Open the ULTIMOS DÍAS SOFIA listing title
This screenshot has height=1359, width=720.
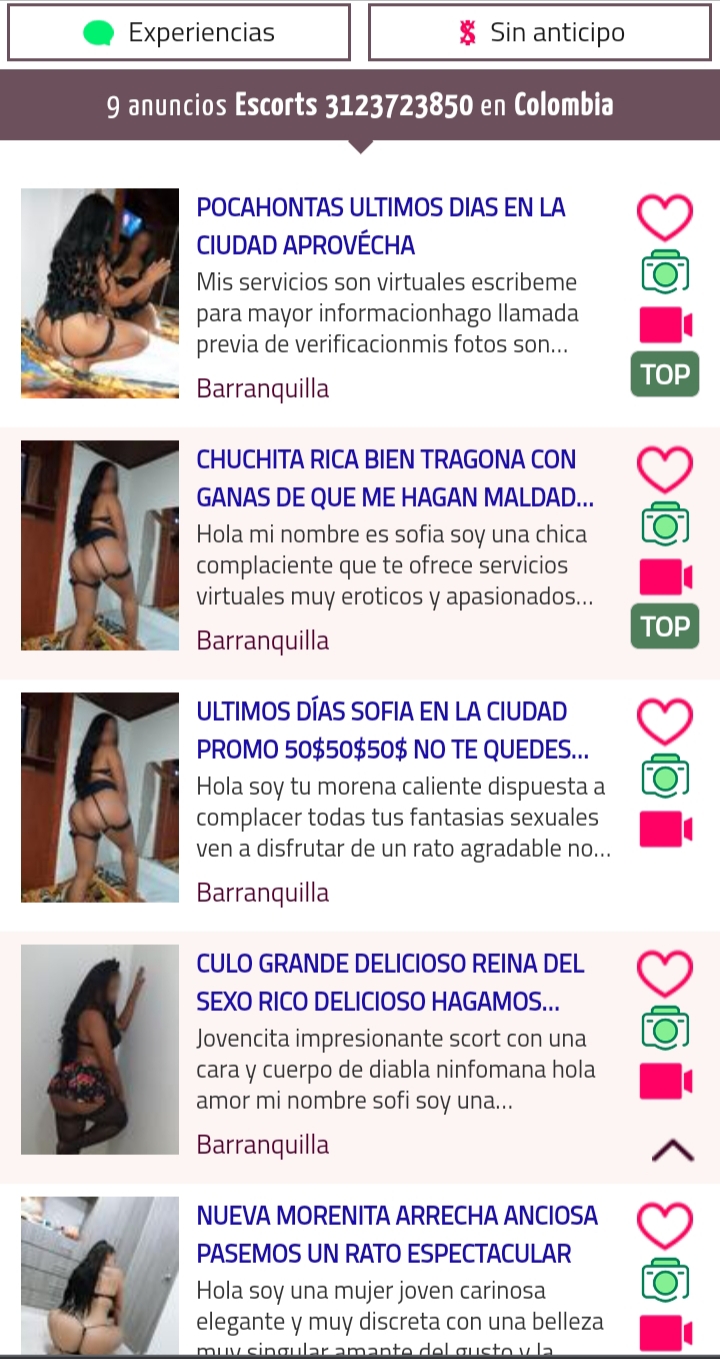(x=392, y=730)
